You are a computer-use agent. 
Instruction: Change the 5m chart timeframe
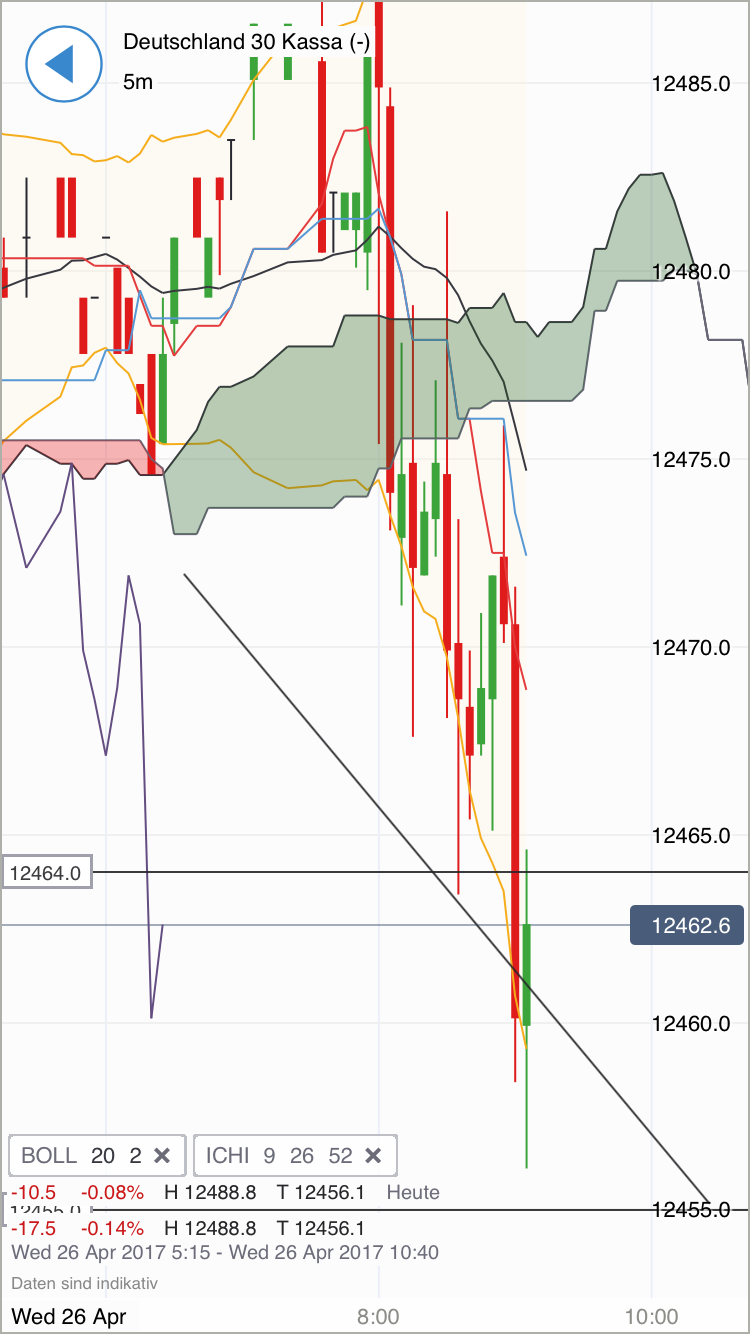click(138, 82)
